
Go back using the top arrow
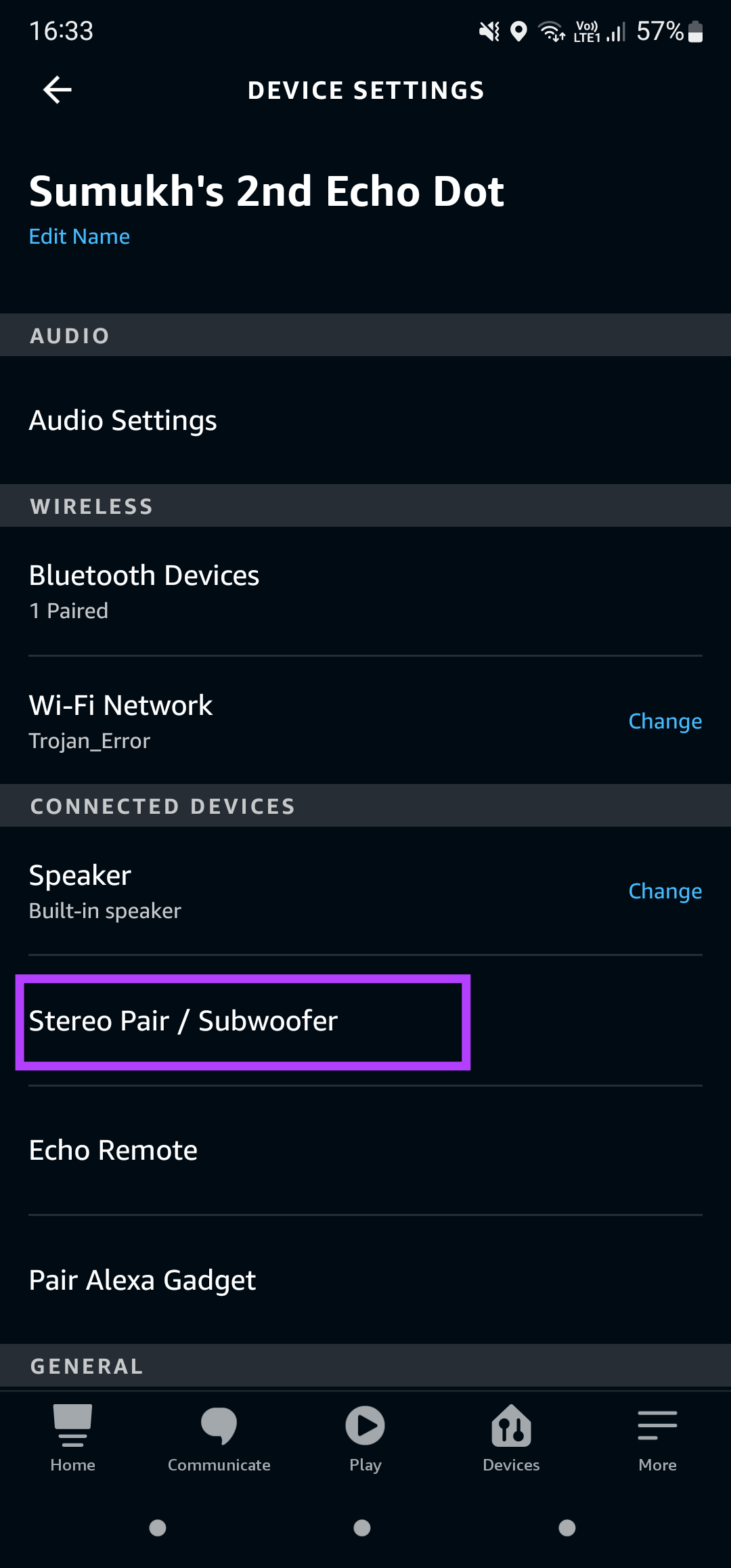pyautogui.click(x=58, y=90)
